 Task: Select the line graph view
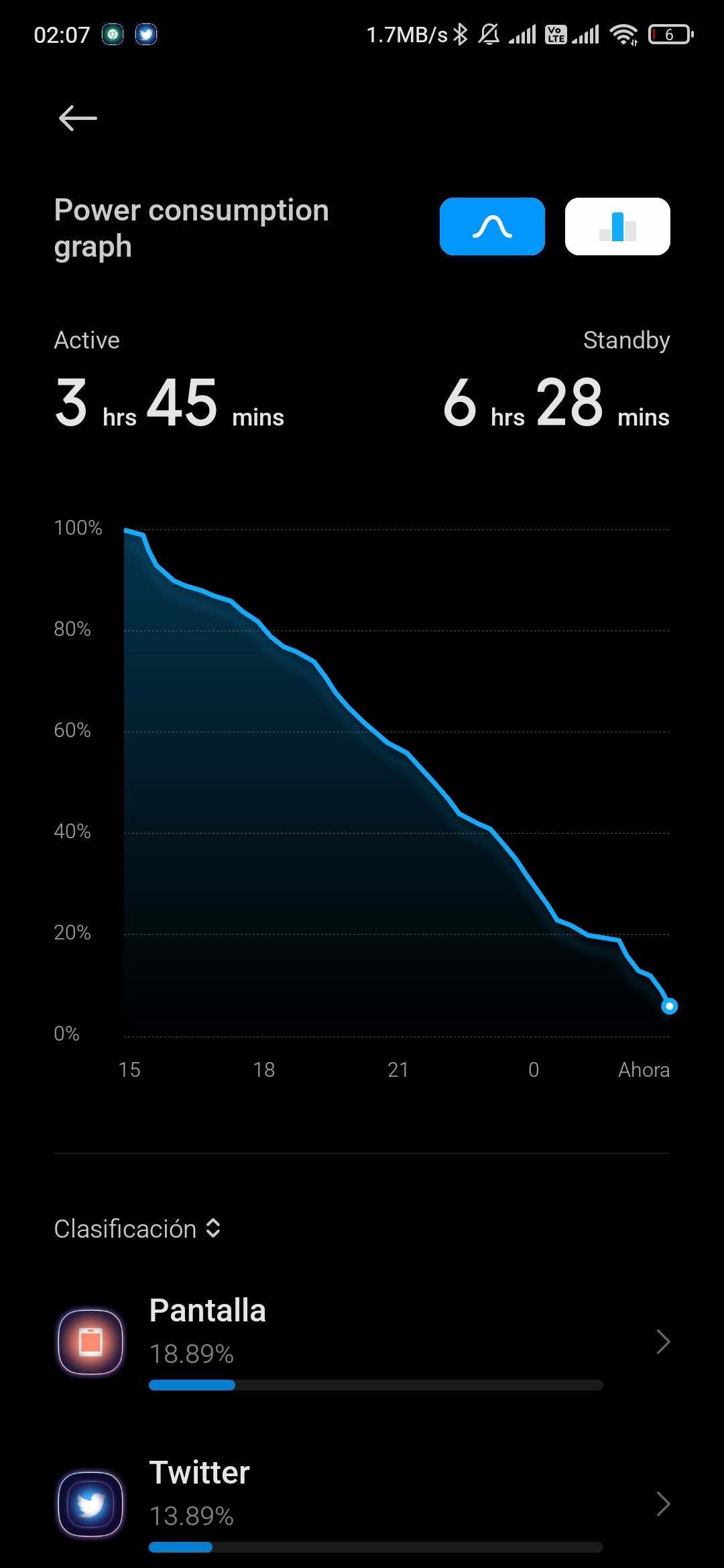(492, 226)
